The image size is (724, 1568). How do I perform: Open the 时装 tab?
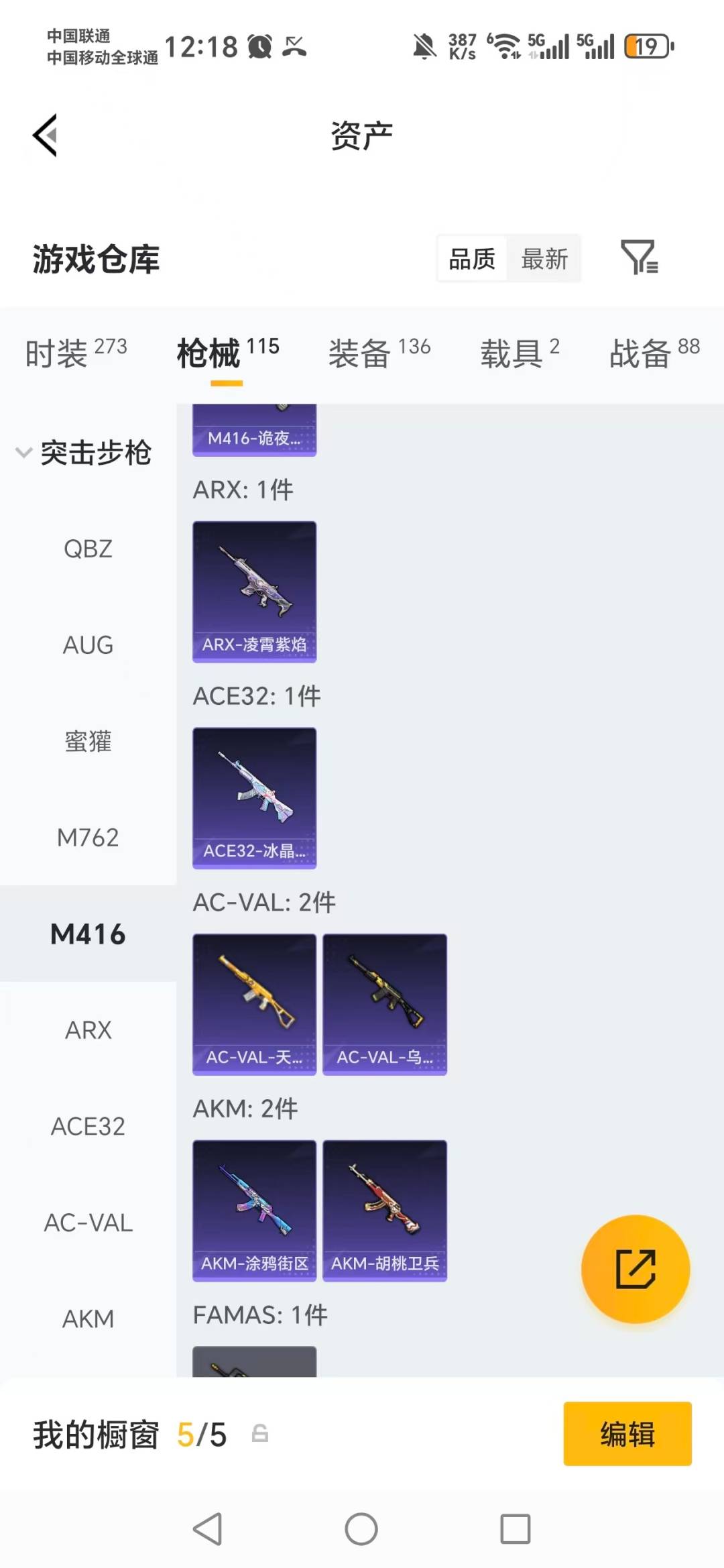[58, 353]
